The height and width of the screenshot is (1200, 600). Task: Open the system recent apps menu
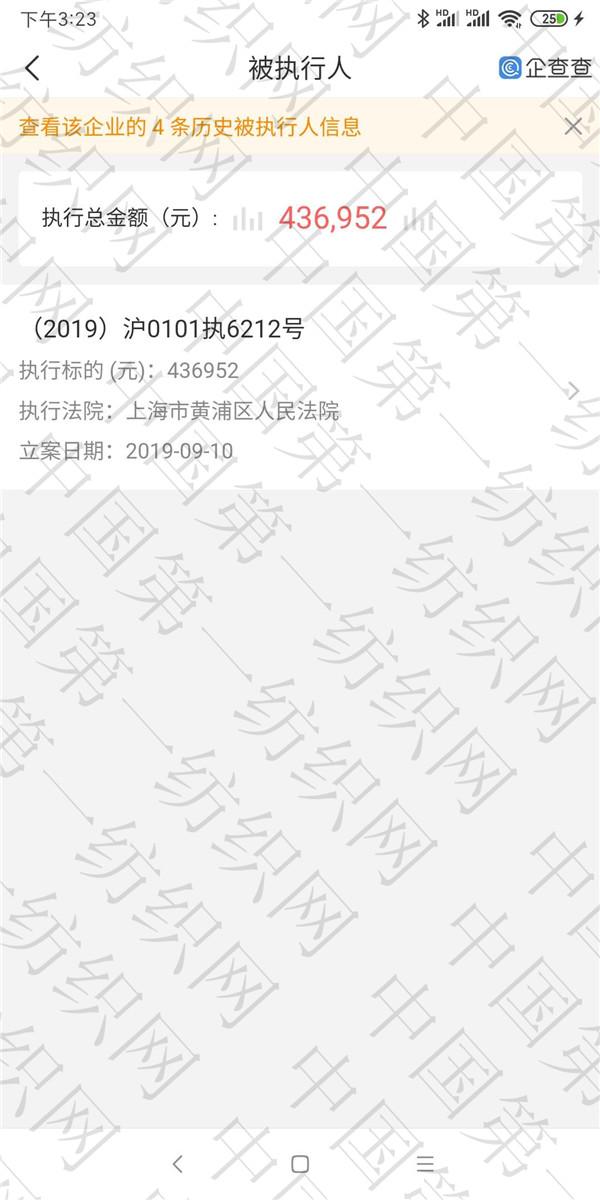tap(426, 1164)
